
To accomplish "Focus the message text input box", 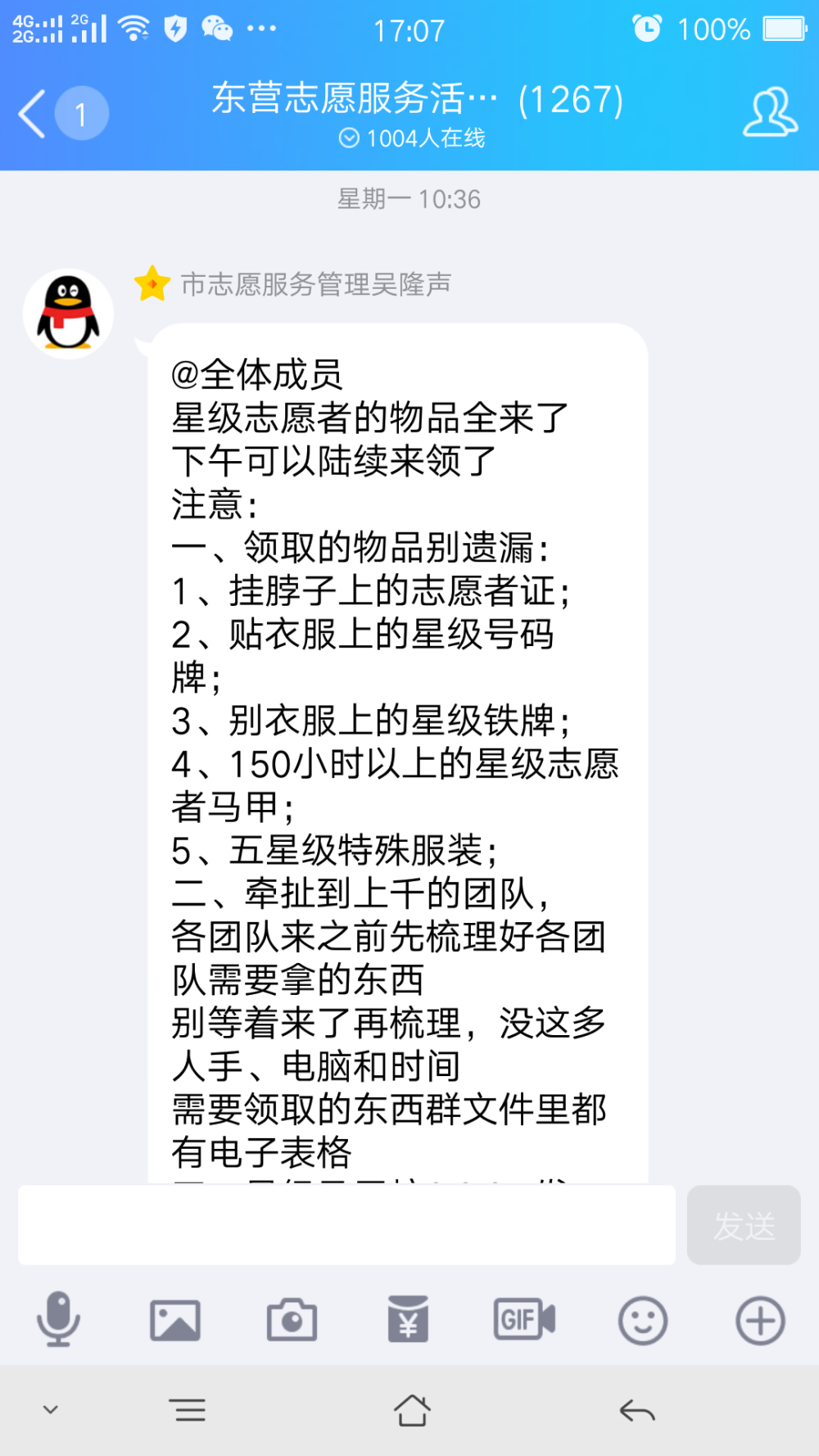I will point(347,1224).
